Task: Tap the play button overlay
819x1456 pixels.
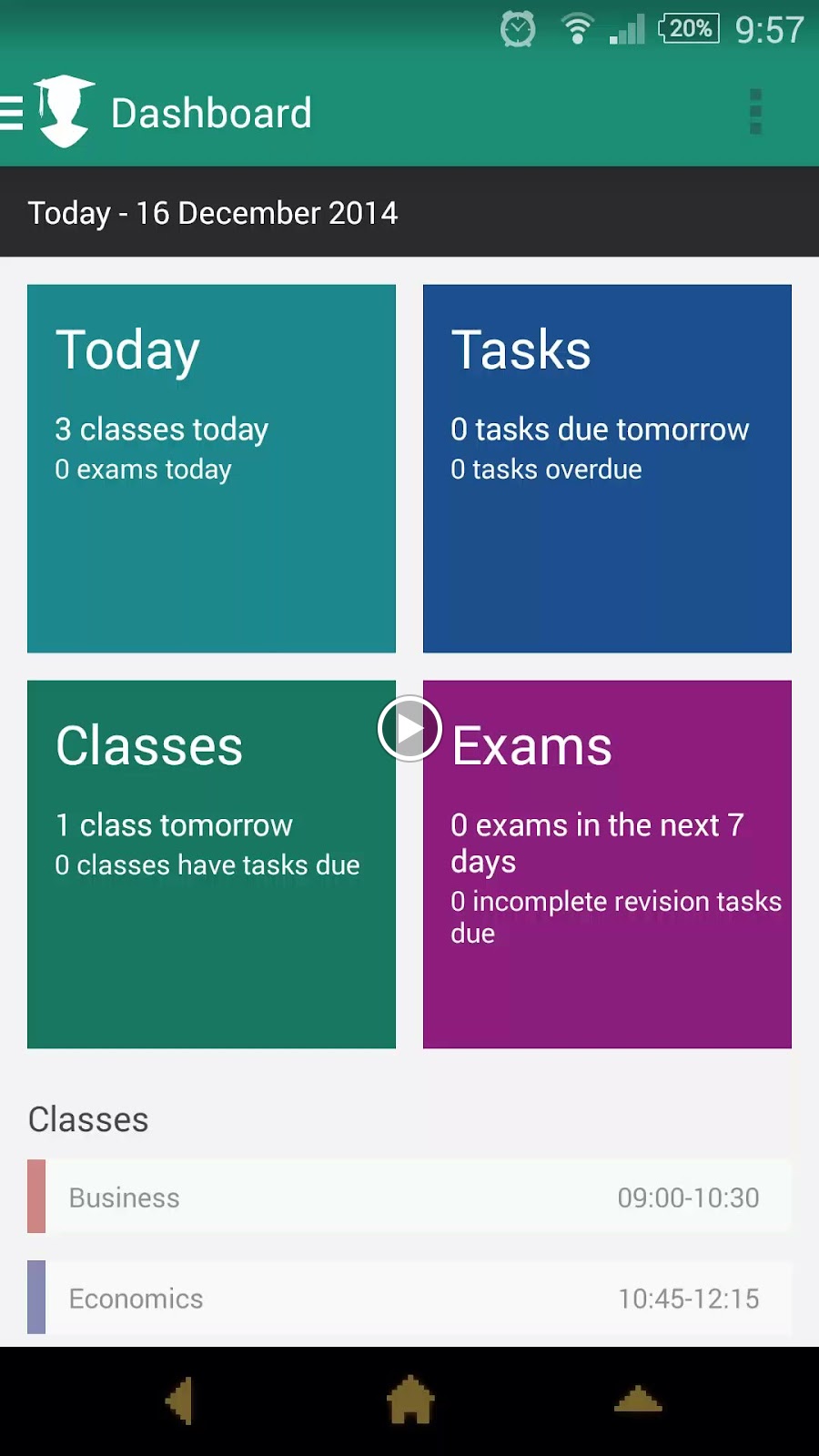Action: pyautogui.click(x=409, y=729)
